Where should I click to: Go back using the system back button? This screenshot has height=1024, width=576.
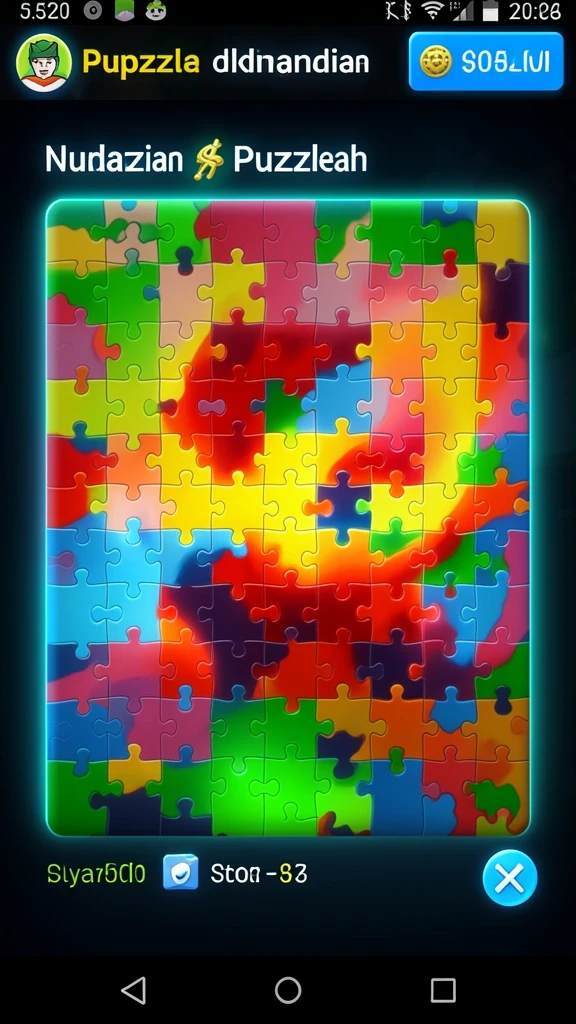[x=134, y=991]
